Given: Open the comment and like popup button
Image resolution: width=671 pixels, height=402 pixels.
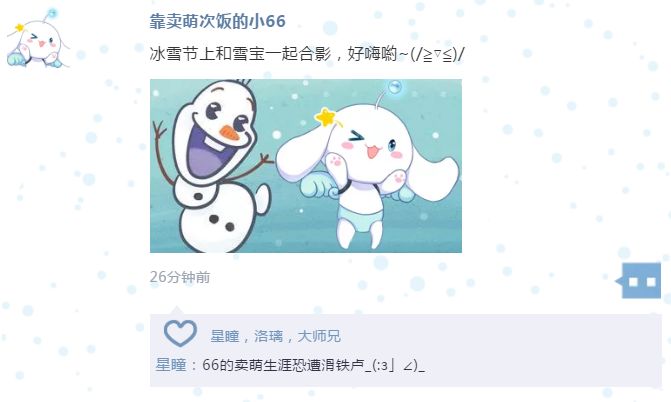Looking at the screenshot, I should pyautogui.click(x=641, y=281).
